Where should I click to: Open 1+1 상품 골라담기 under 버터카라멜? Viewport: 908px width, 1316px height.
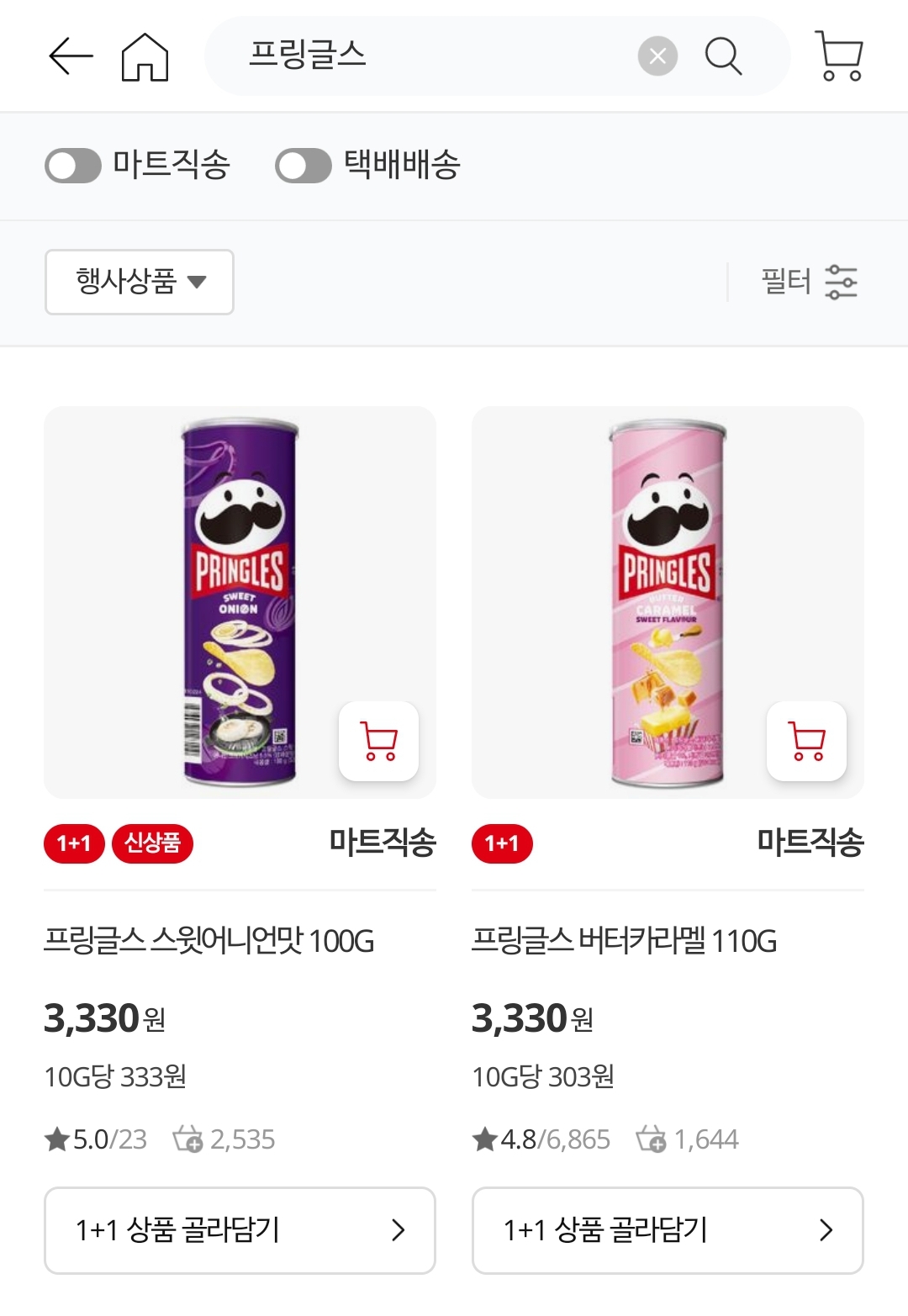tap(668, 1230)
